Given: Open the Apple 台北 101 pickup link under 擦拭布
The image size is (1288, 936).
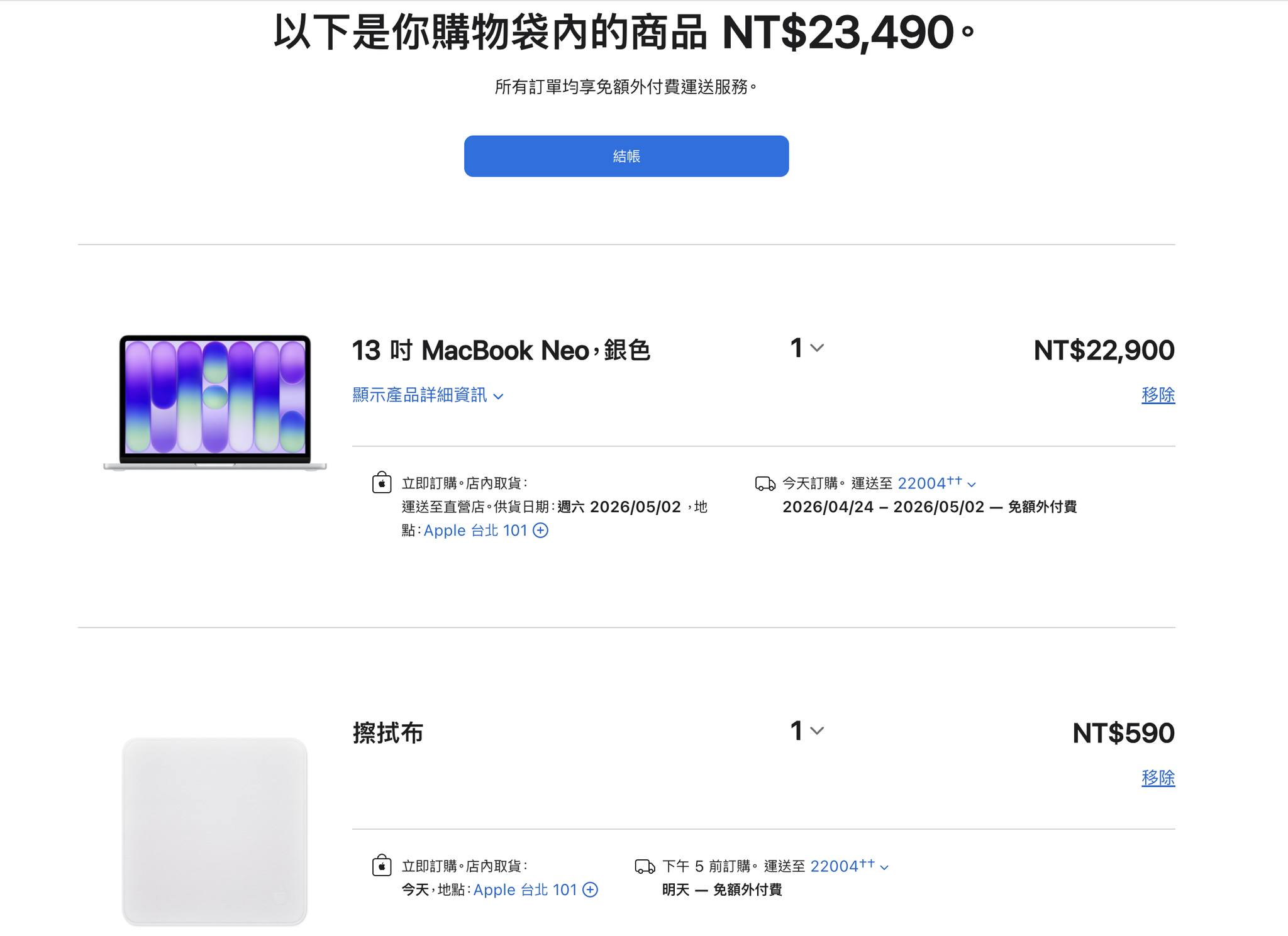Looking at the screenshot, I should pyautogui.click(x=535, y=889).
